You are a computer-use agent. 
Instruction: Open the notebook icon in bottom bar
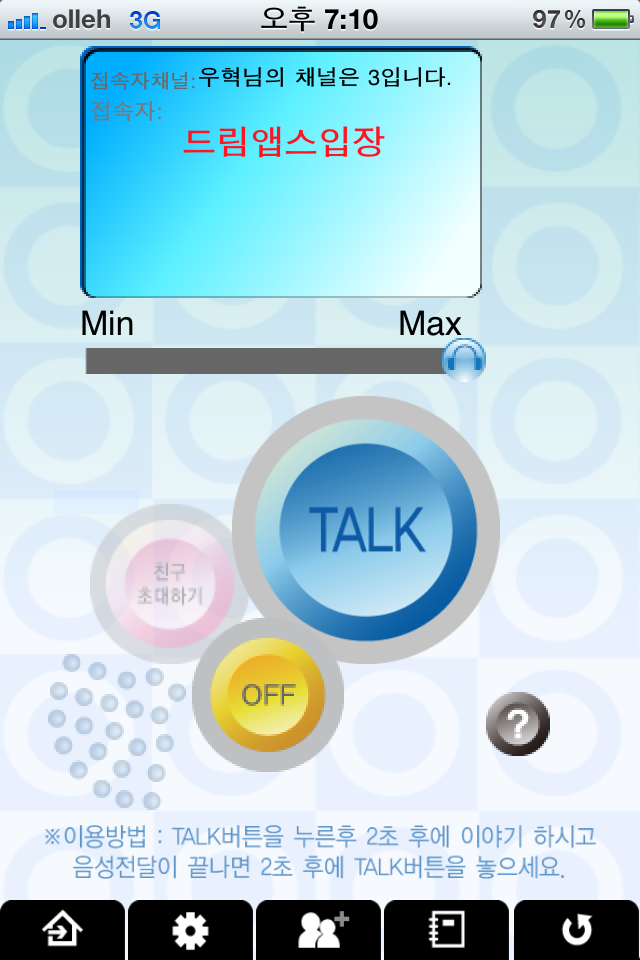(447, 930)
